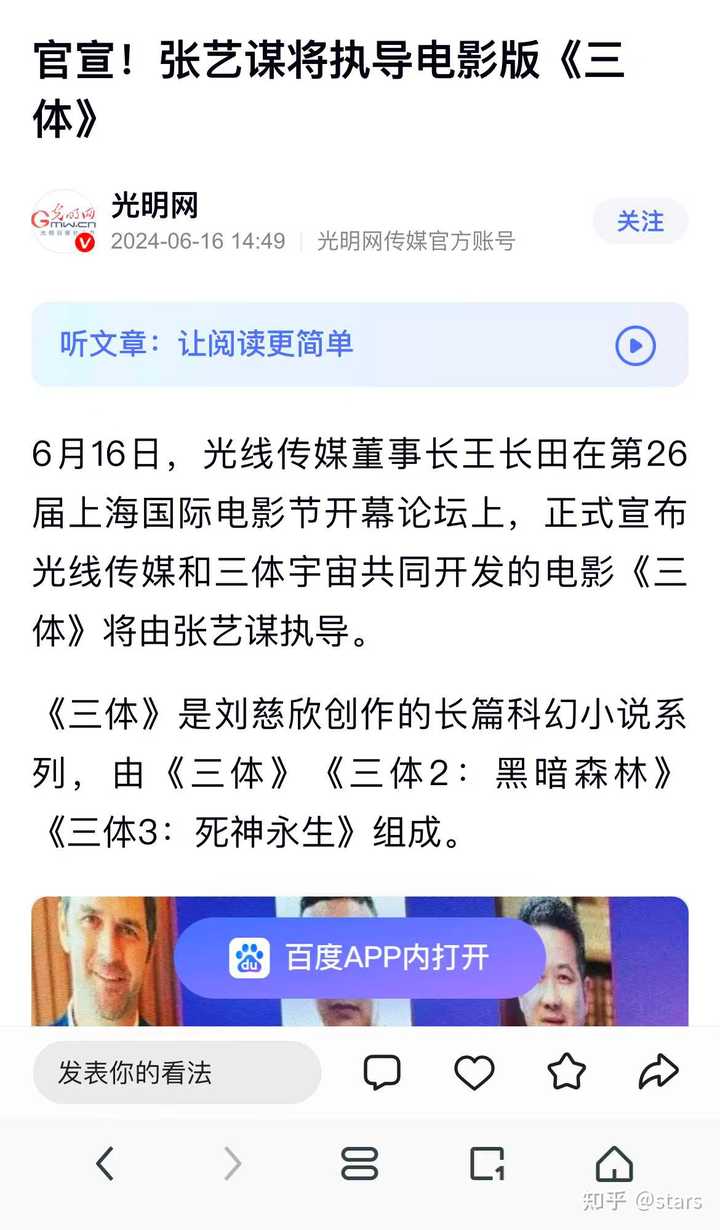Open the 光明网 profile avatar
This screenshot has height=1230, width=720.
click(64, 221)
